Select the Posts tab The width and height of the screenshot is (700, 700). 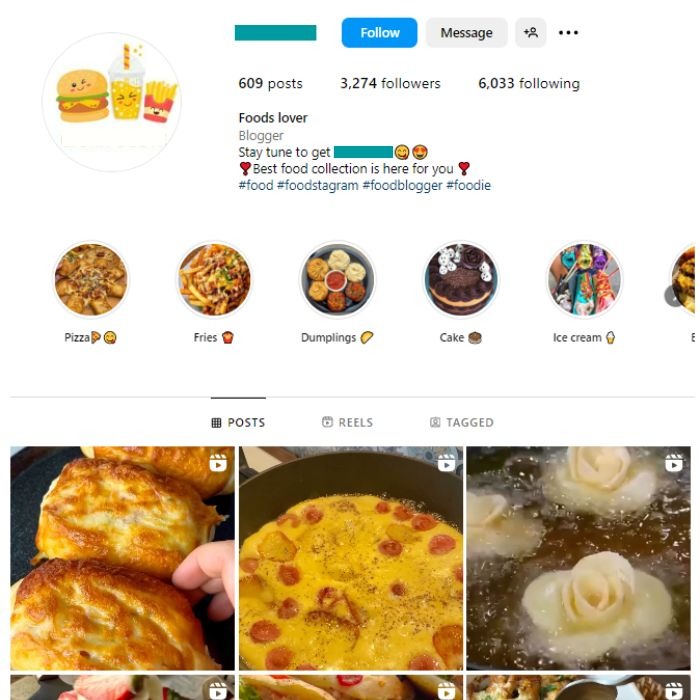pos(238,423)
